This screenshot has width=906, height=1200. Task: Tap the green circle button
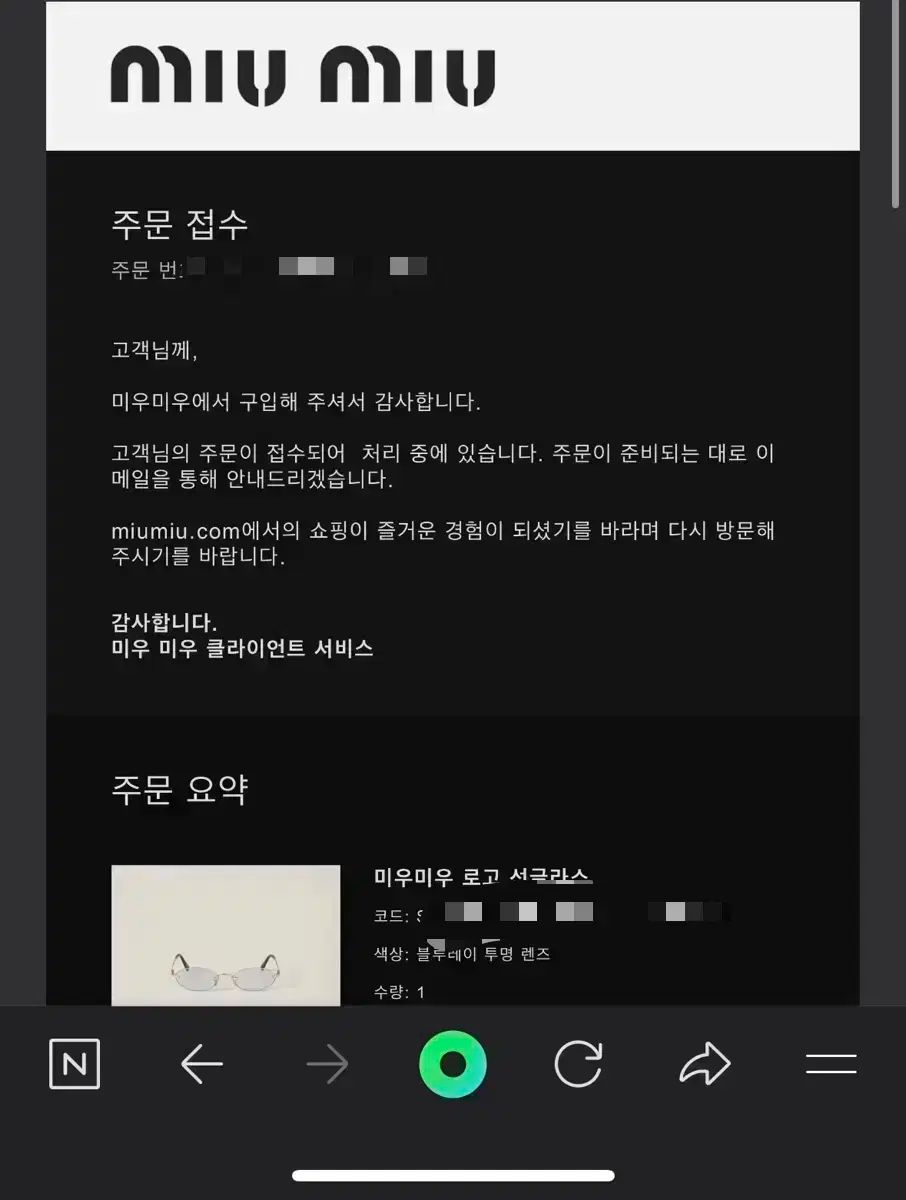pos(452,1064)
